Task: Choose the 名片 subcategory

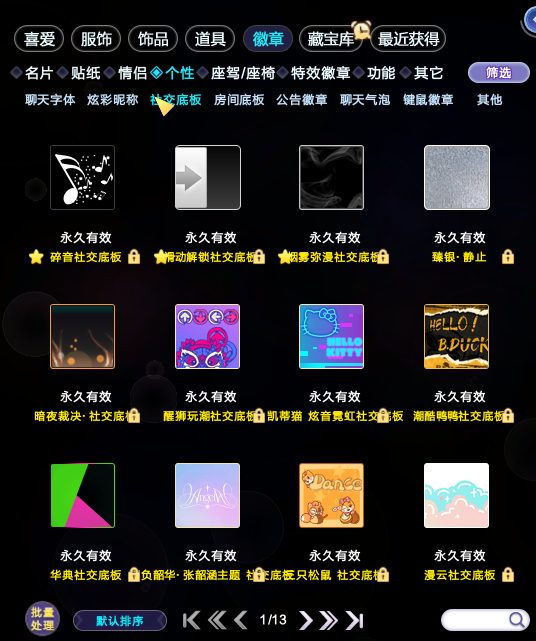Action: [x=39, y=73]
